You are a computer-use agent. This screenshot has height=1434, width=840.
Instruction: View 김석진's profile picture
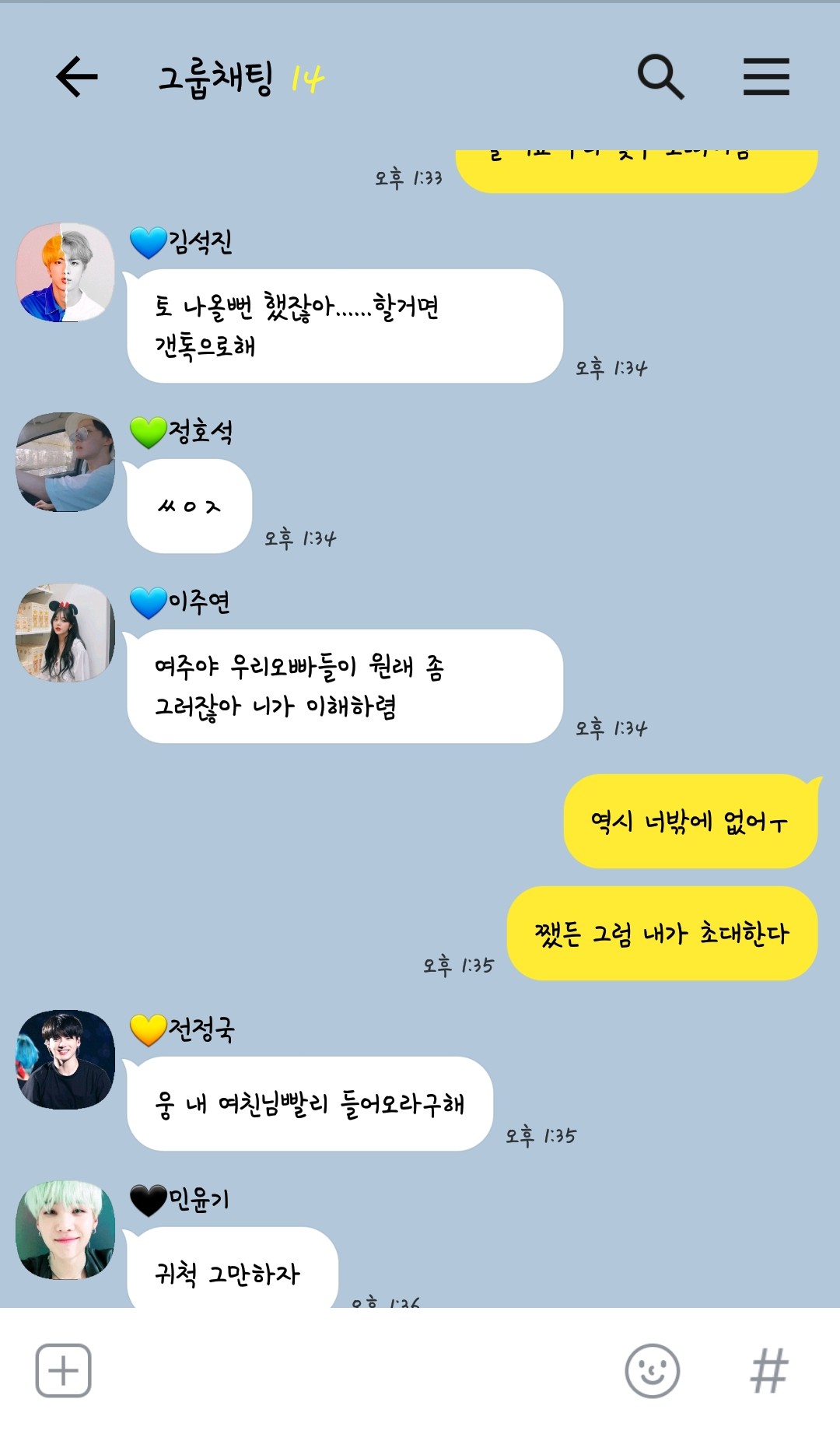click(x=65, y=273)
